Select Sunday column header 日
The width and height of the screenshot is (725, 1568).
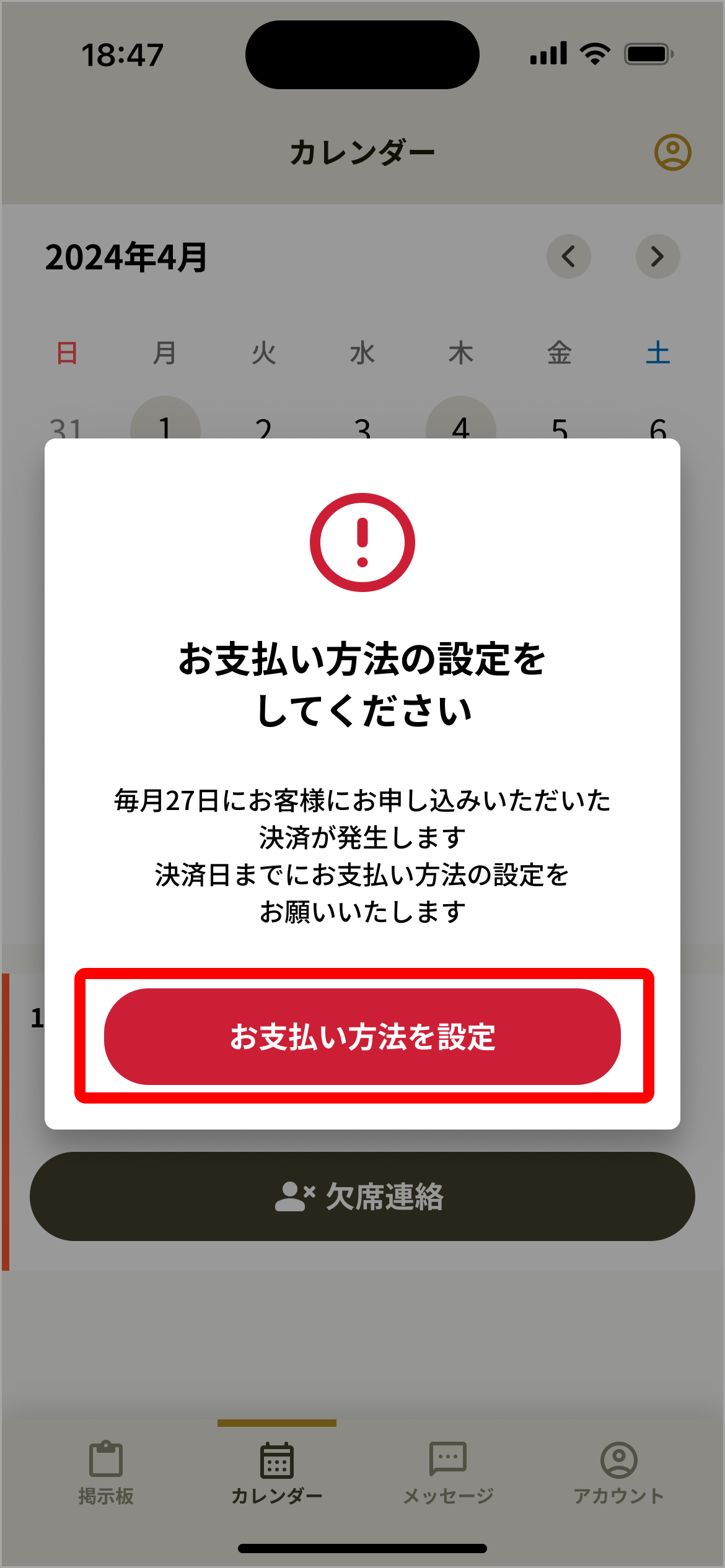click(66, 353)
